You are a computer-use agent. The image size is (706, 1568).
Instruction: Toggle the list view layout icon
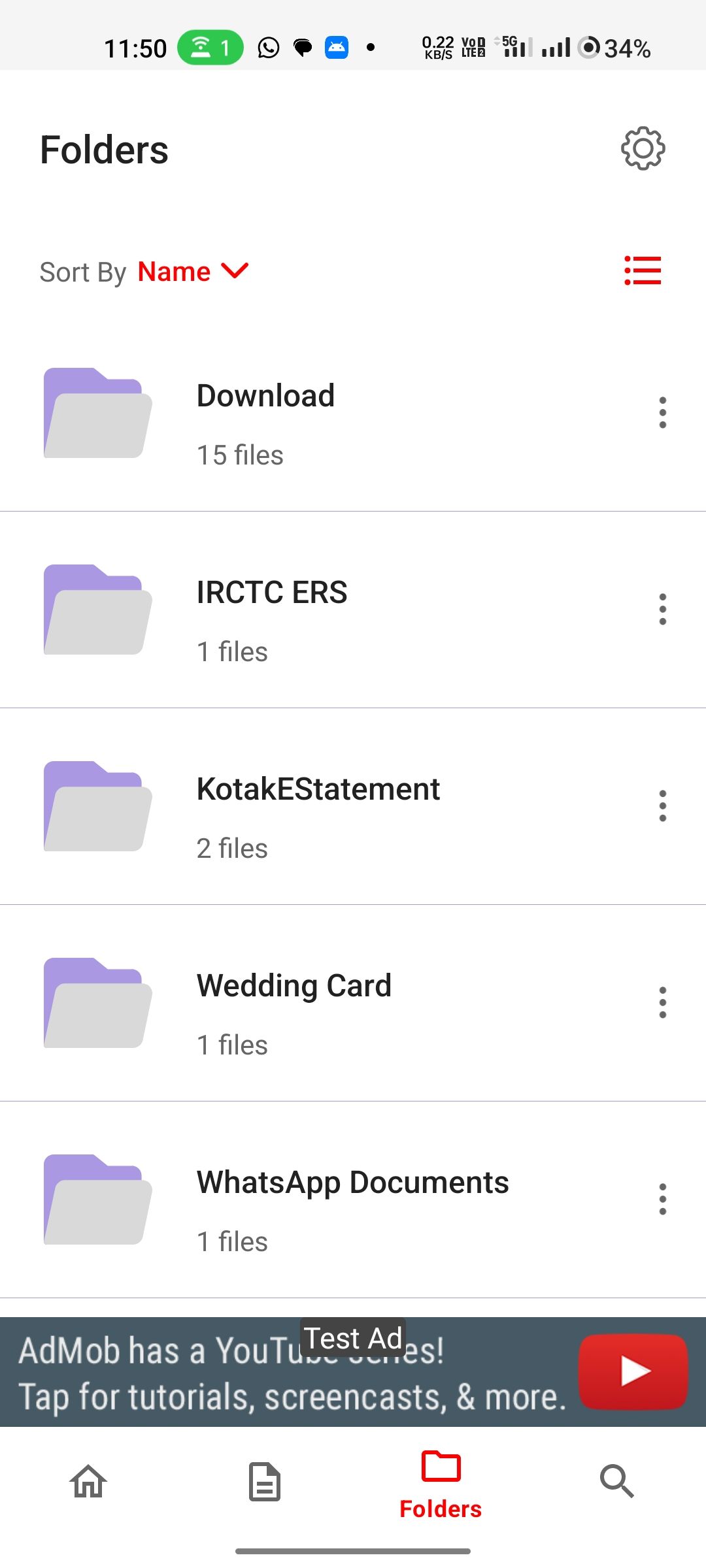click(643, 270)
